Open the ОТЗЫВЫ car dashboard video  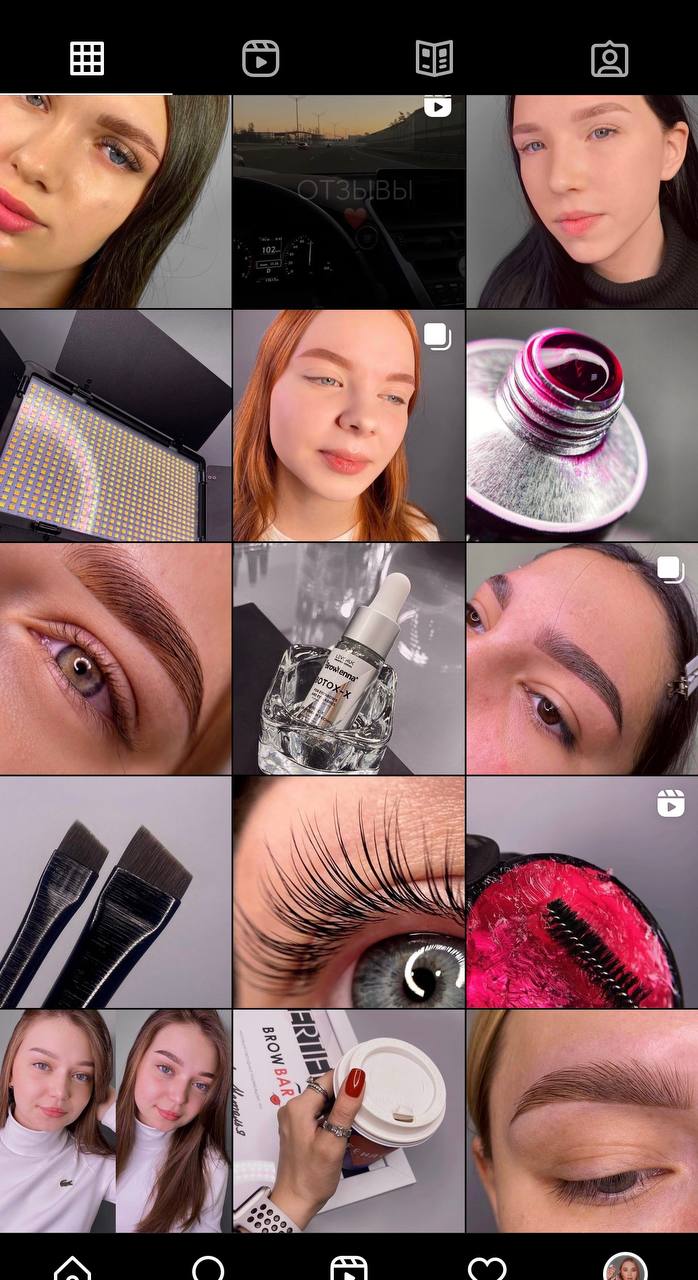[349, 201]
